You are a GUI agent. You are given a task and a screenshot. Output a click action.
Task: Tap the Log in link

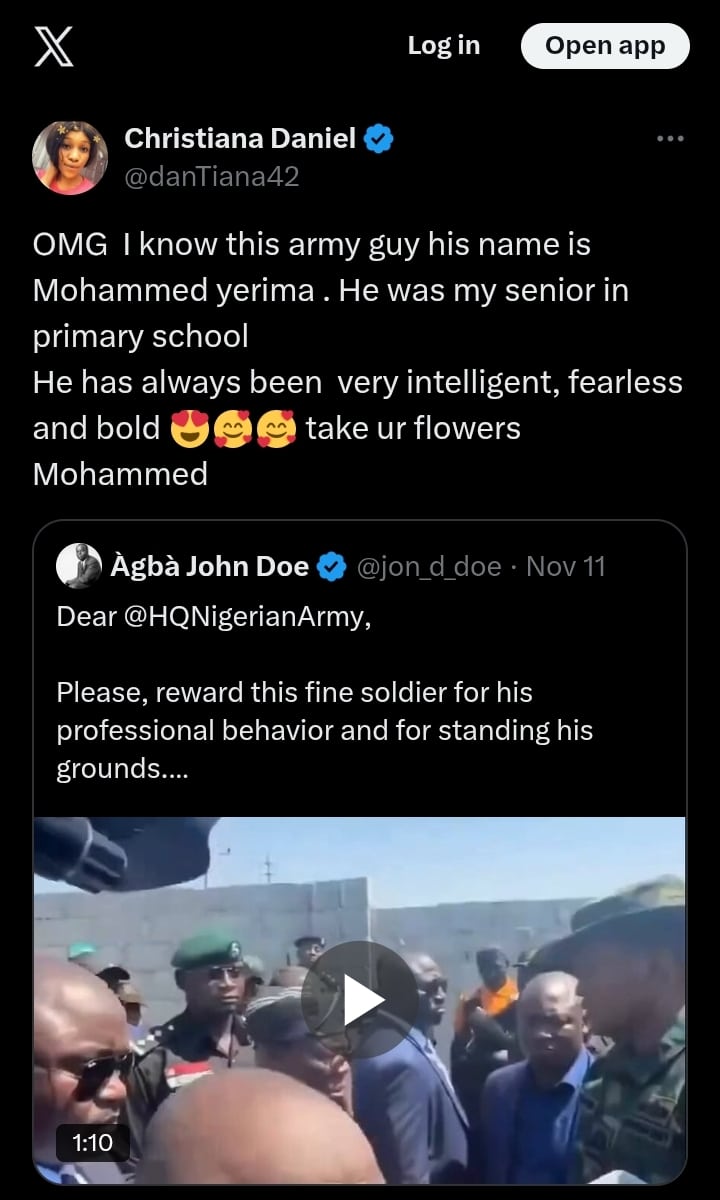443,45
